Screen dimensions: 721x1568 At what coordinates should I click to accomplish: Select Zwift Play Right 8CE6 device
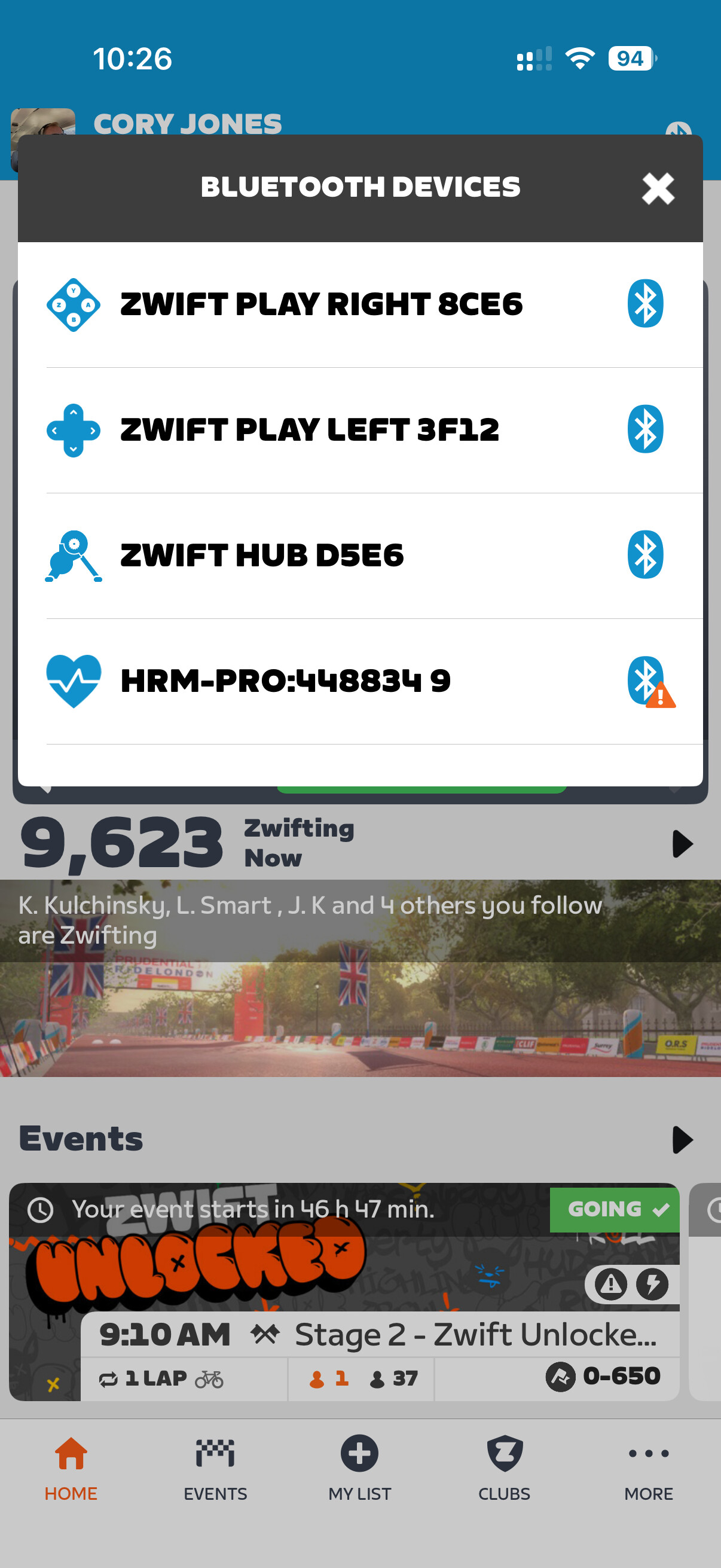pos(359,304)
